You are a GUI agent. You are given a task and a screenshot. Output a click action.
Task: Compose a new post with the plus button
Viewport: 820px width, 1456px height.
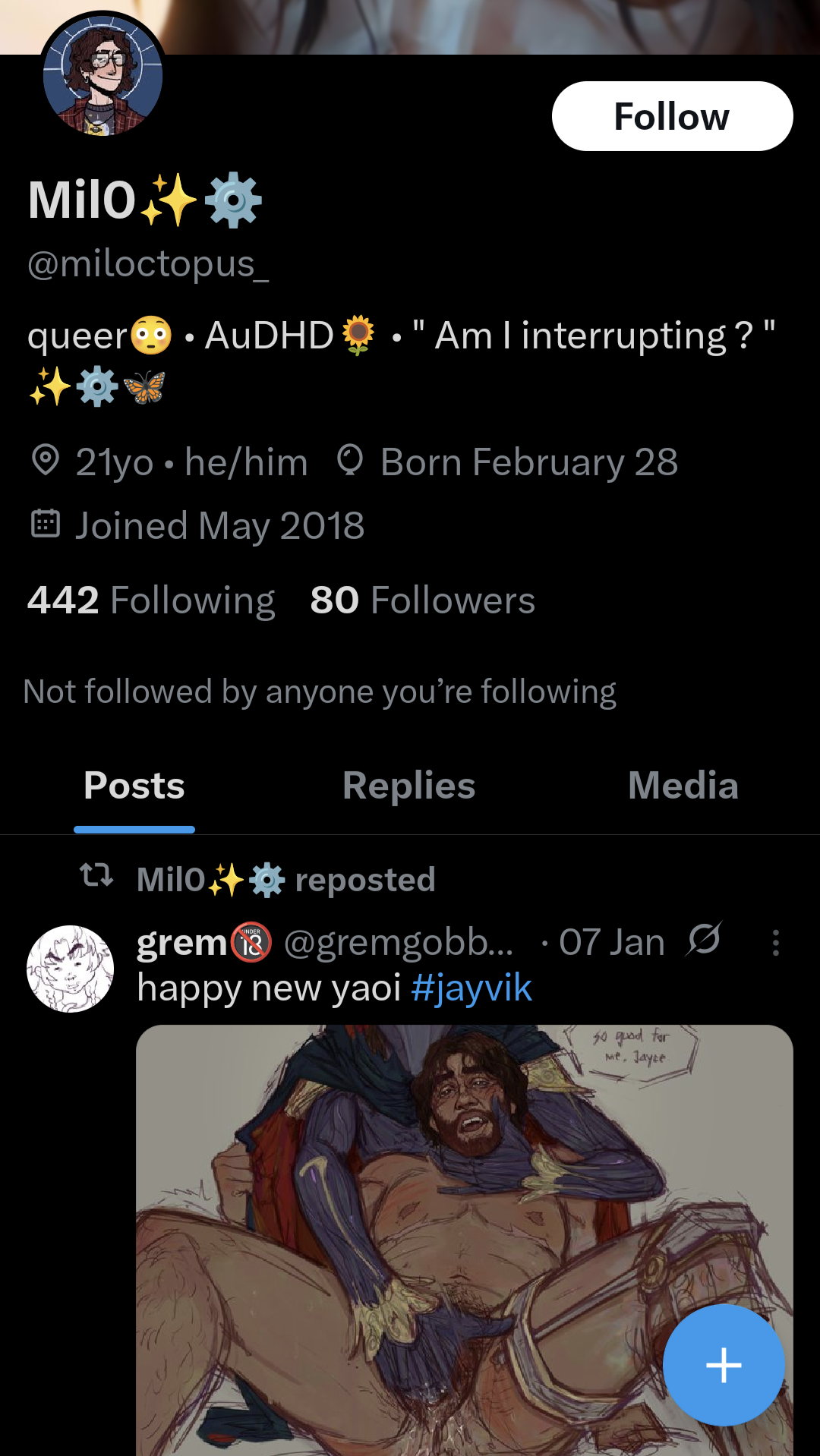coord(724,1365)
